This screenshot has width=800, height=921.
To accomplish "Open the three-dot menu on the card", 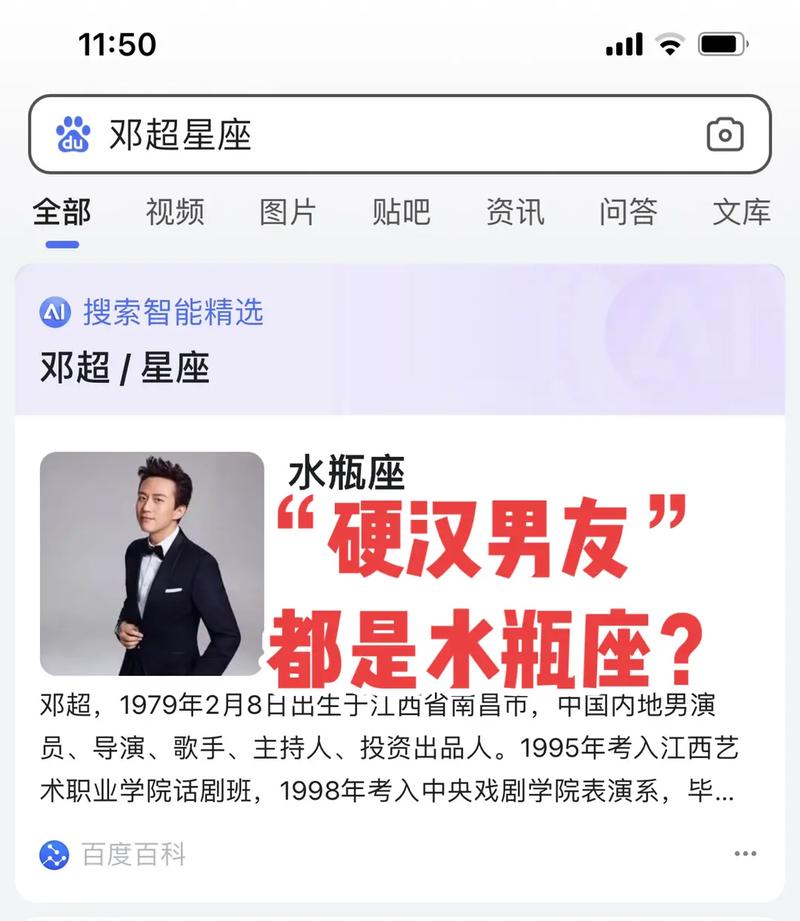I will click(x=745, y=854).
